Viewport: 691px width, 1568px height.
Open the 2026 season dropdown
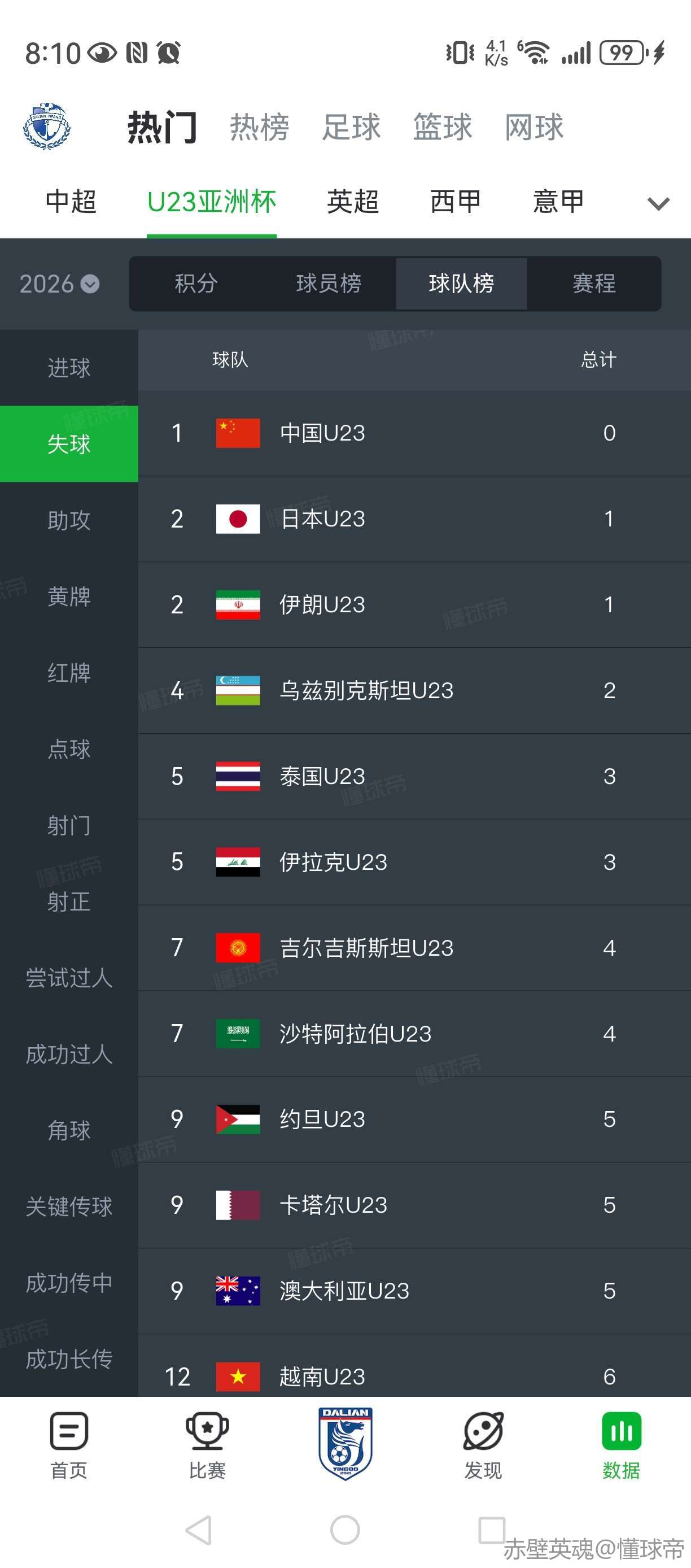point(59,284)
